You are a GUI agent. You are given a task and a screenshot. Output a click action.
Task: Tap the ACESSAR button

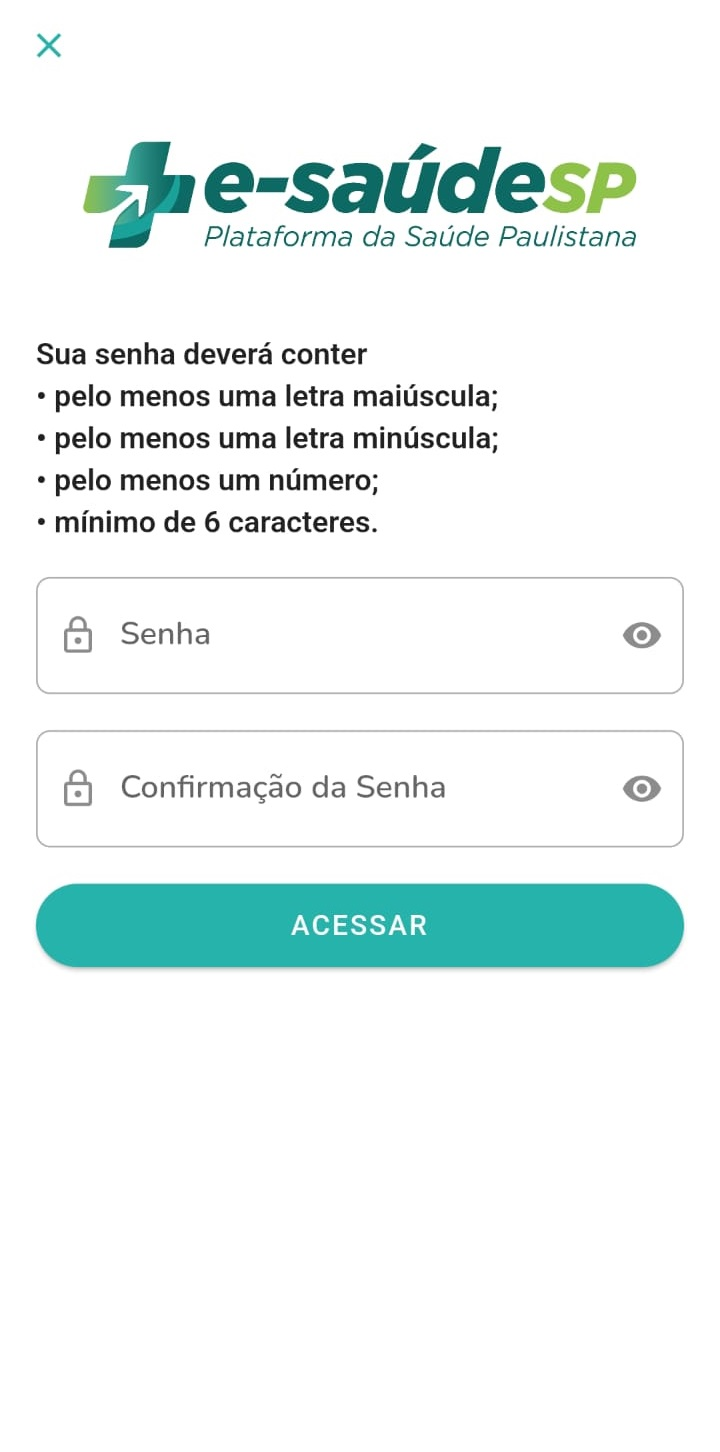coord(360,925)
